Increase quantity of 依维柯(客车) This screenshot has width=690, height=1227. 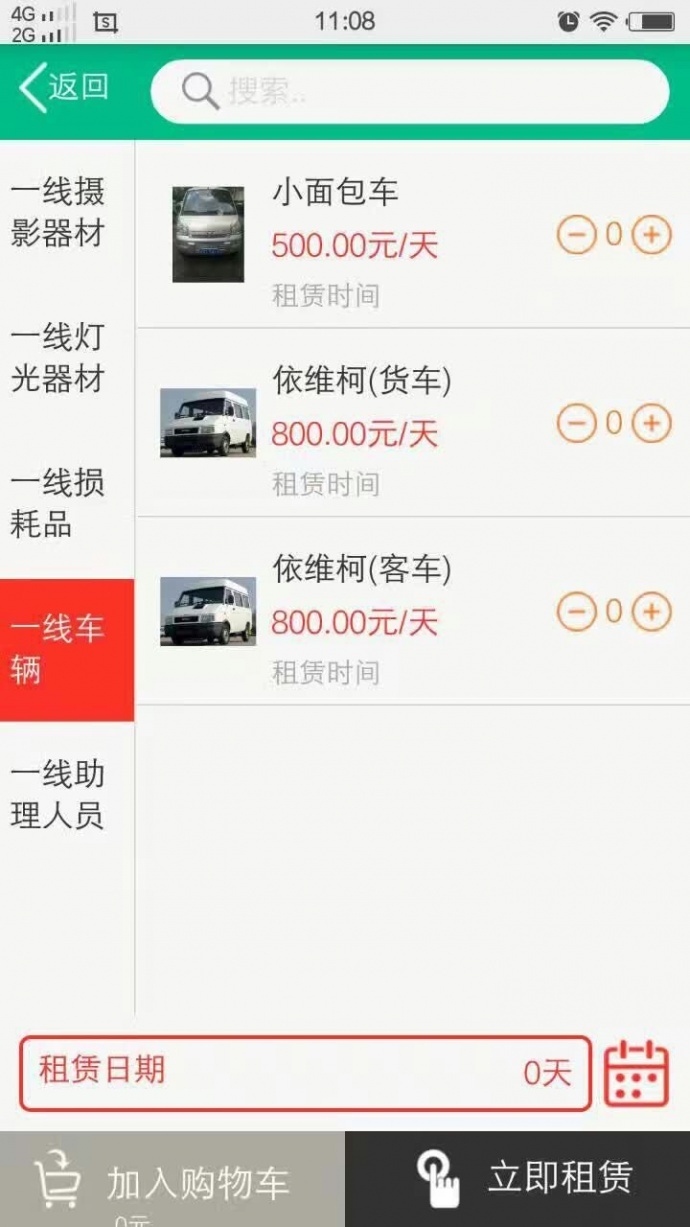651,612
